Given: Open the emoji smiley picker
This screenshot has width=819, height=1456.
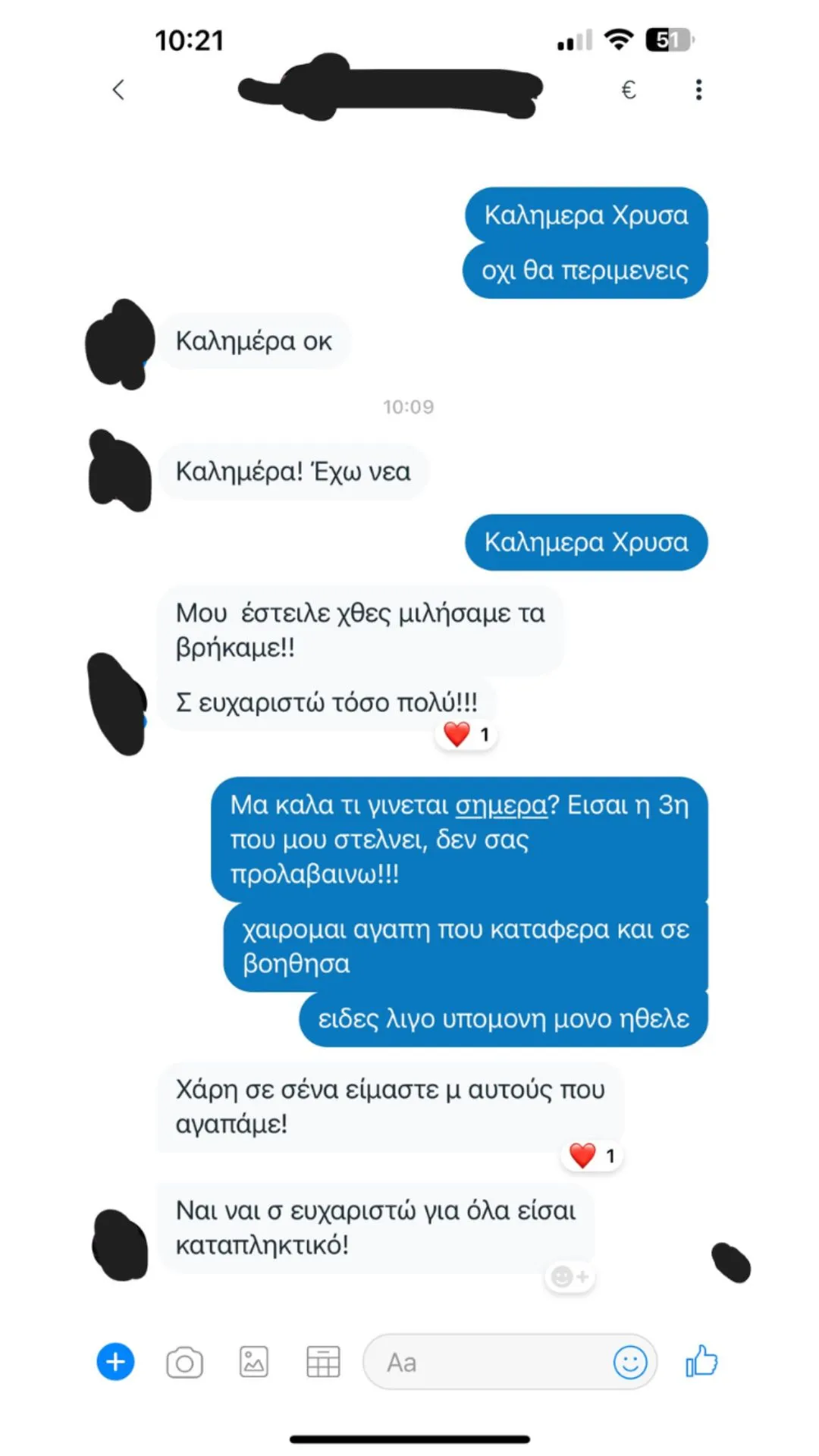Looking at the screenshot, I should point(629,1362).
